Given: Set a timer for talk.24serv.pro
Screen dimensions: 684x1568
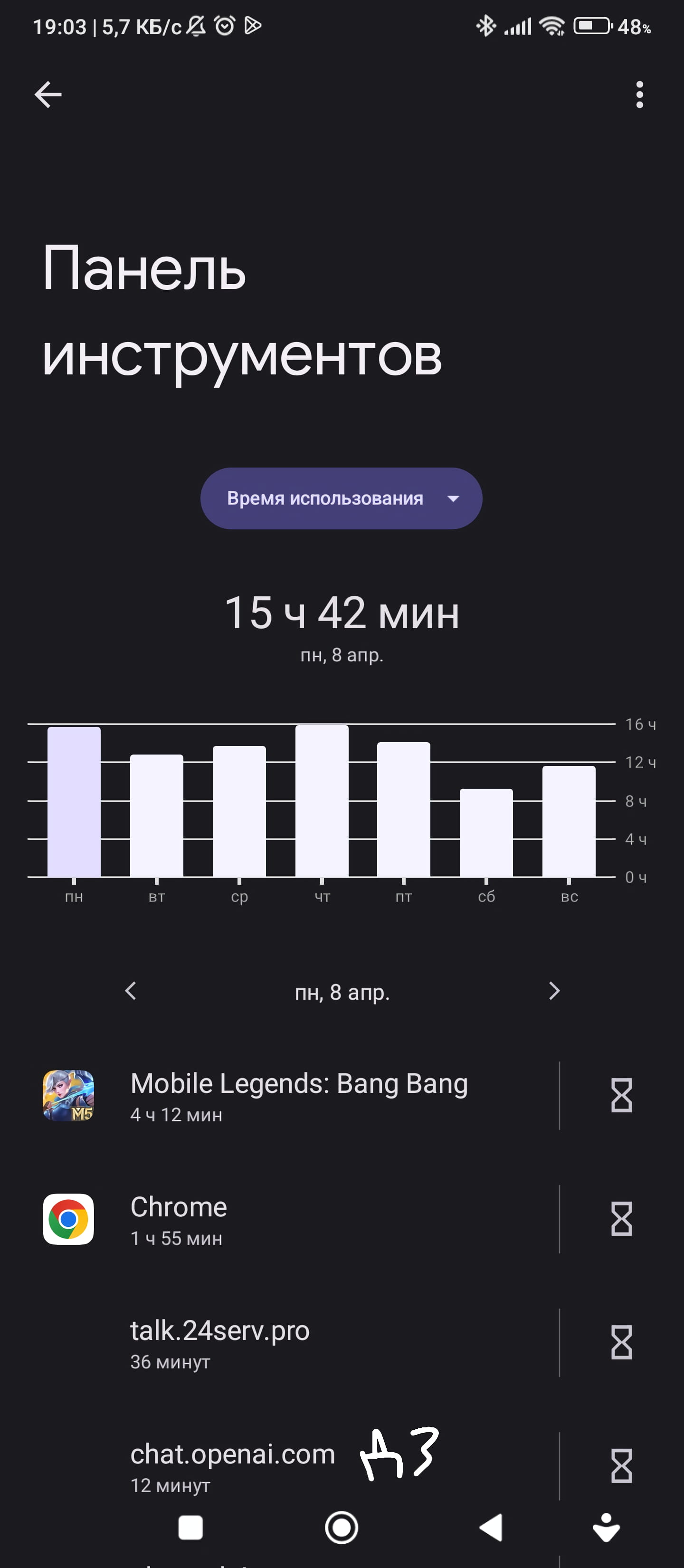Looking at the screenshot, I should [621, 1343].
